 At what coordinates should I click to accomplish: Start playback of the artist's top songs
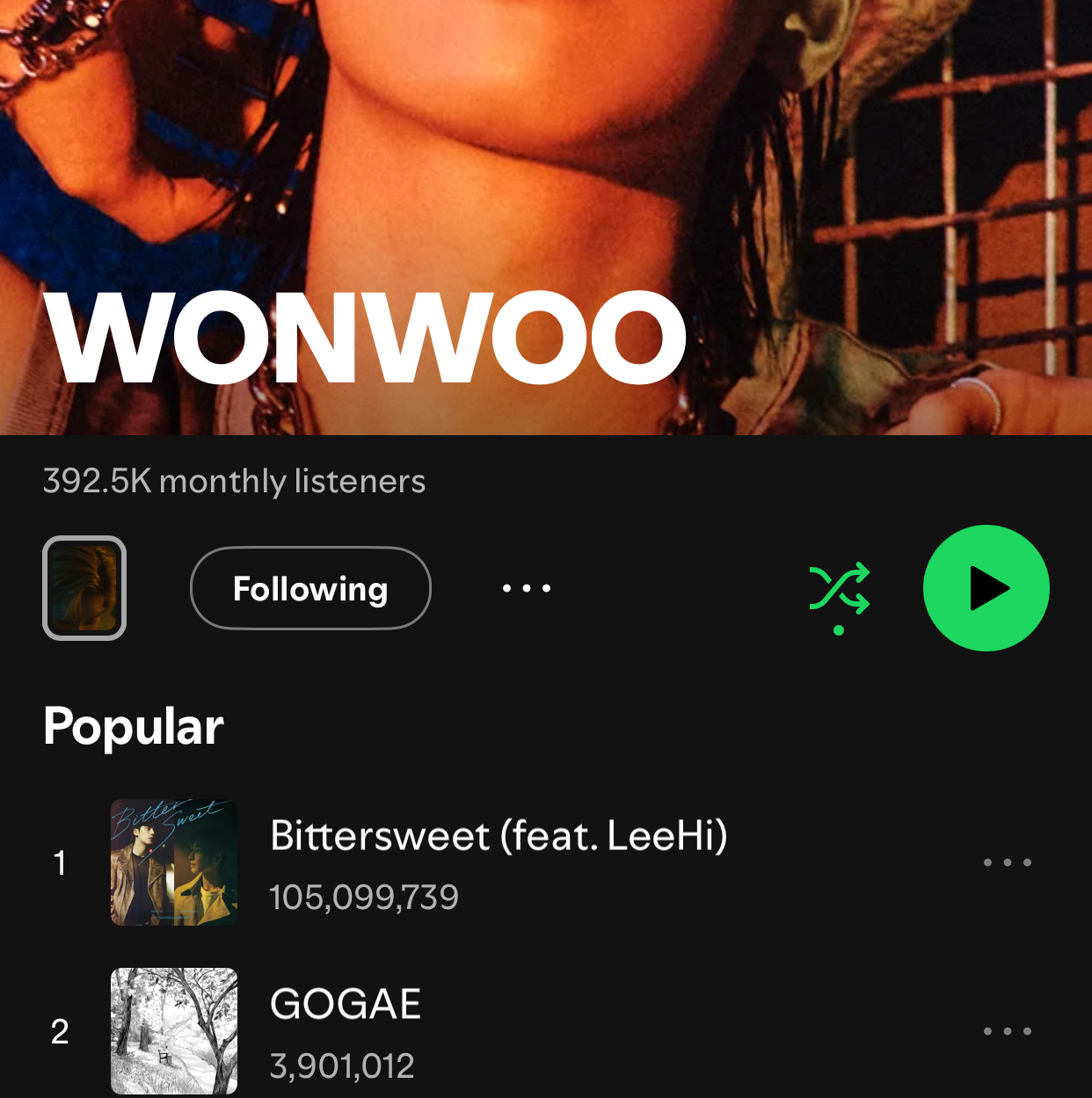click(986, 588)
